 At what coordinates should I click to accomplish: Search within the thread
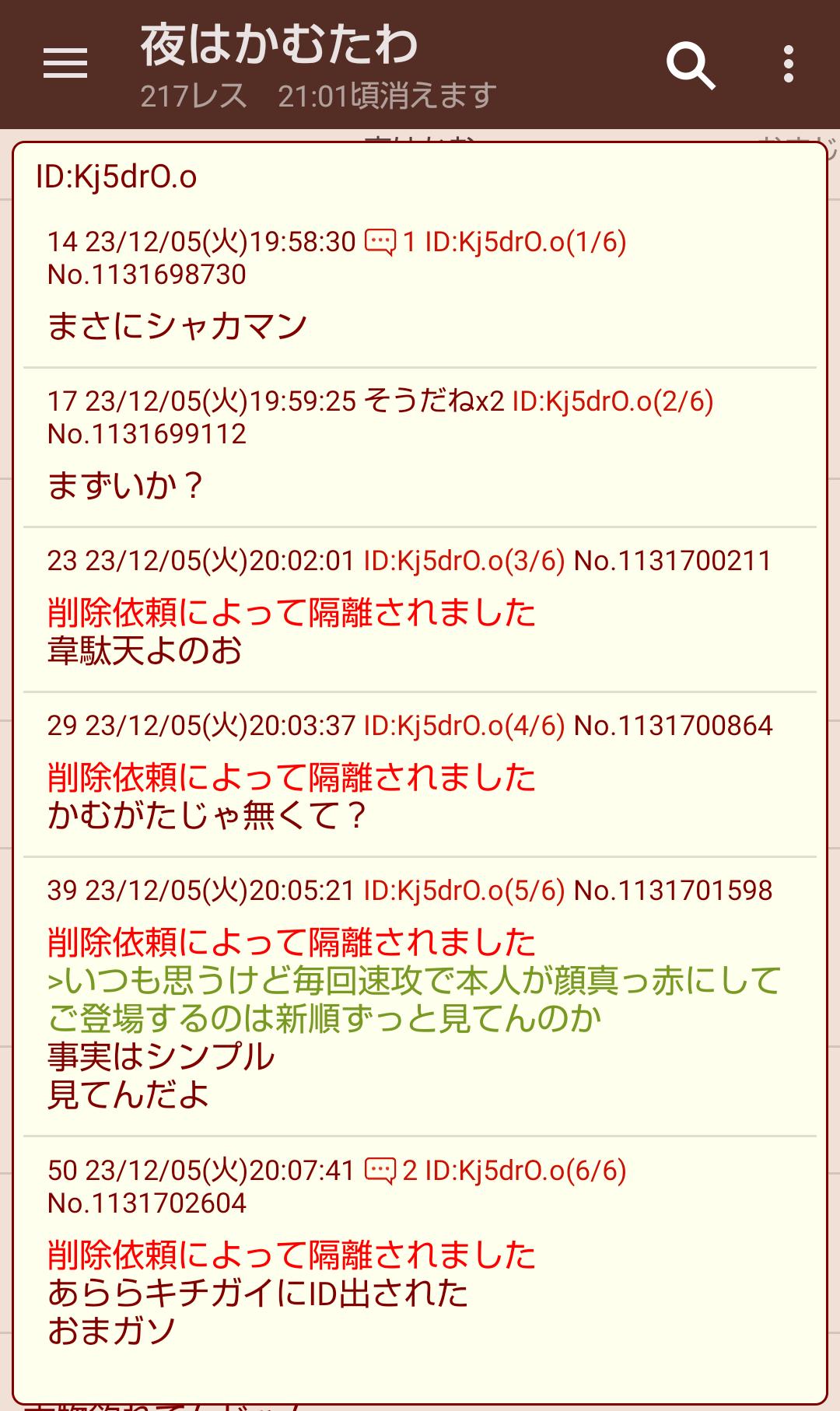(x=691, y=65)
